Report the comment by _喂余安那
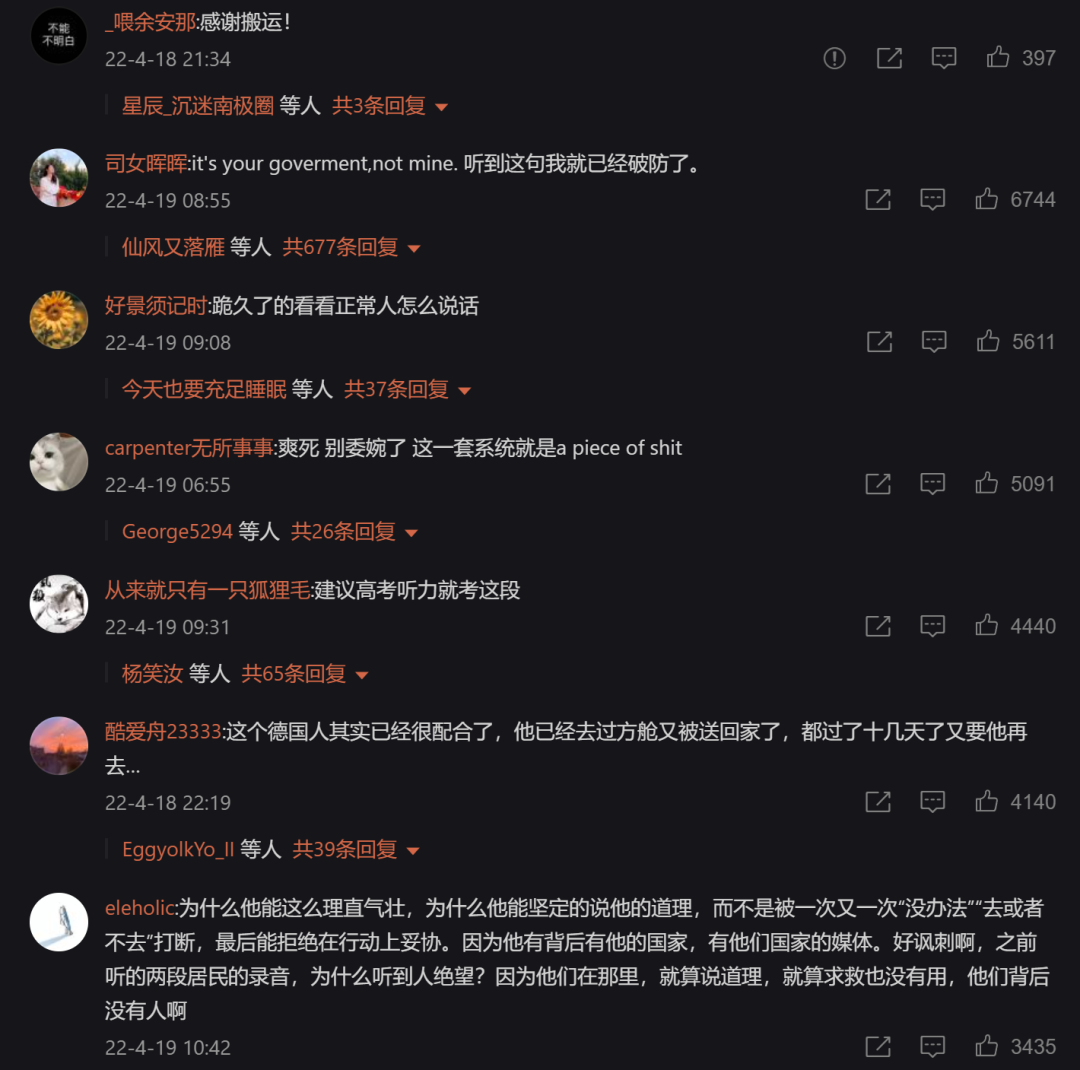Screen dimensions: 1080x1070 (x=834, y=58)
